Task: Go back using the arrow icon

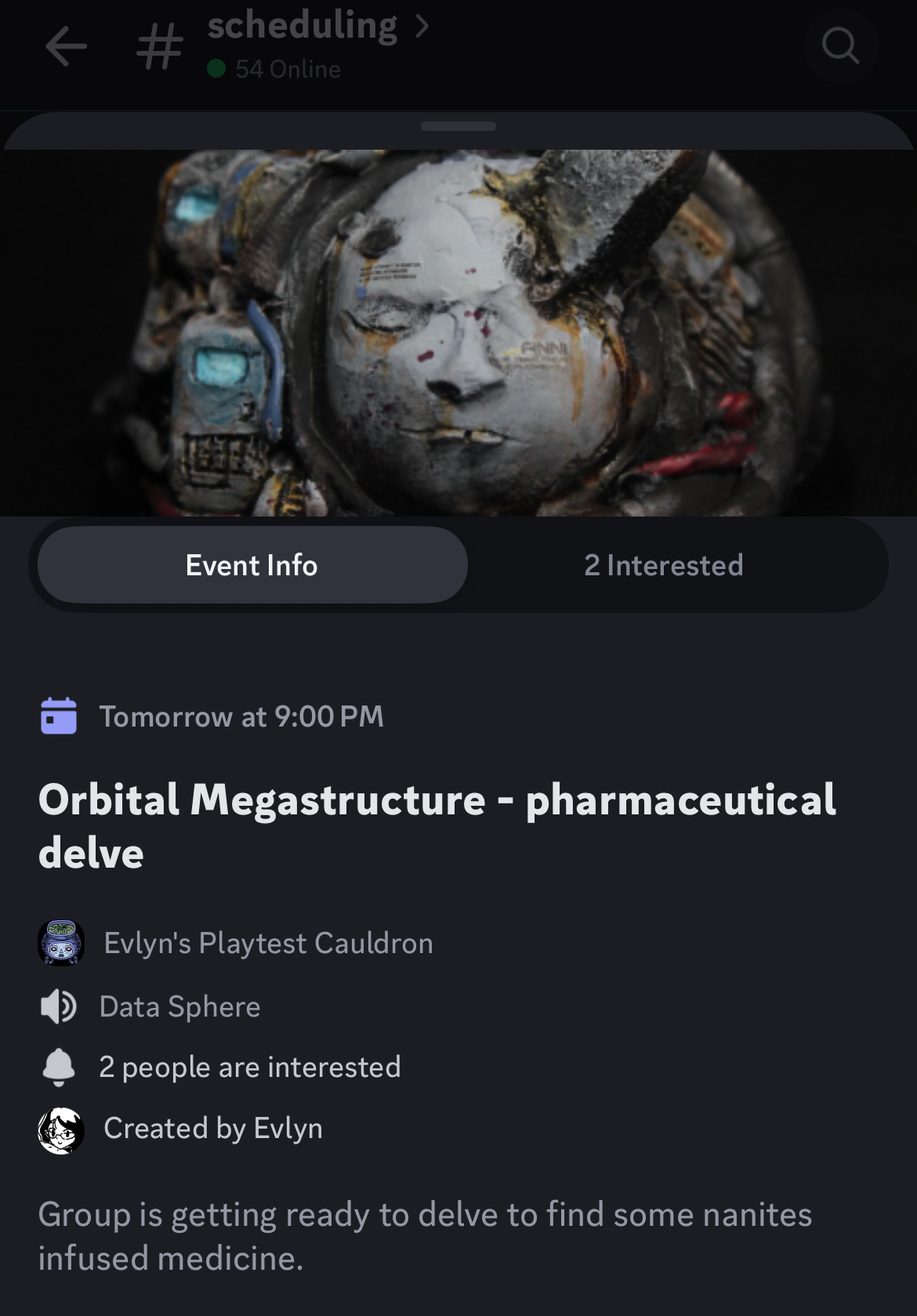Action: [66, 47]
